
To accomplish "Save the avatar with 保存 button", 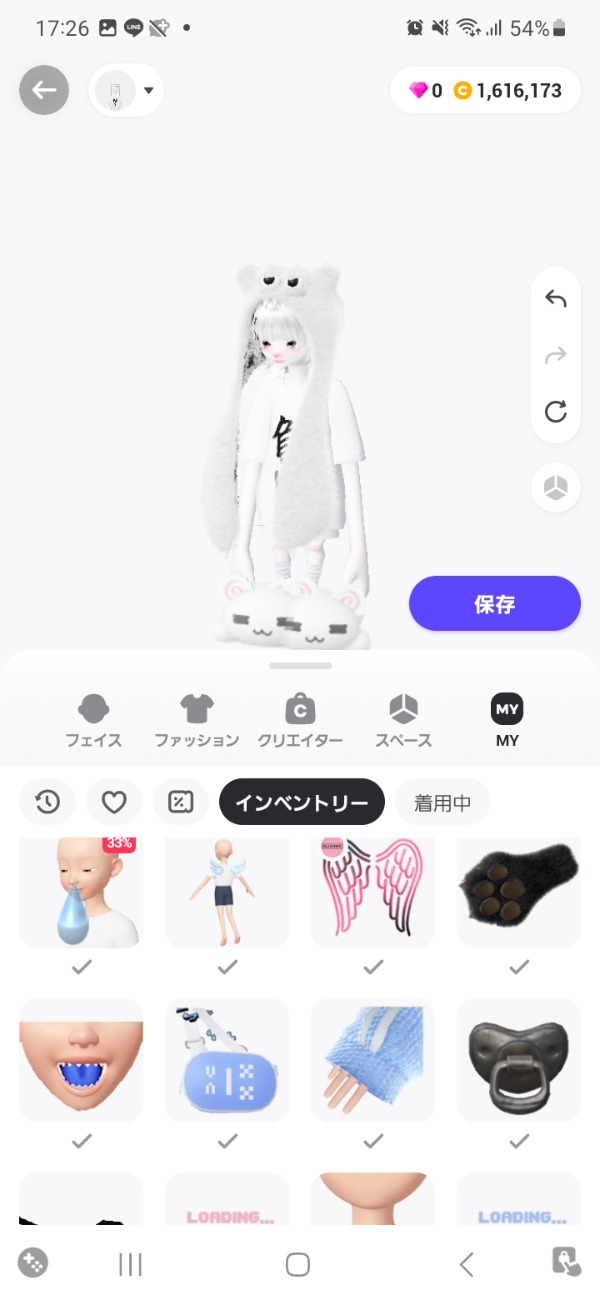I will 494,604.
